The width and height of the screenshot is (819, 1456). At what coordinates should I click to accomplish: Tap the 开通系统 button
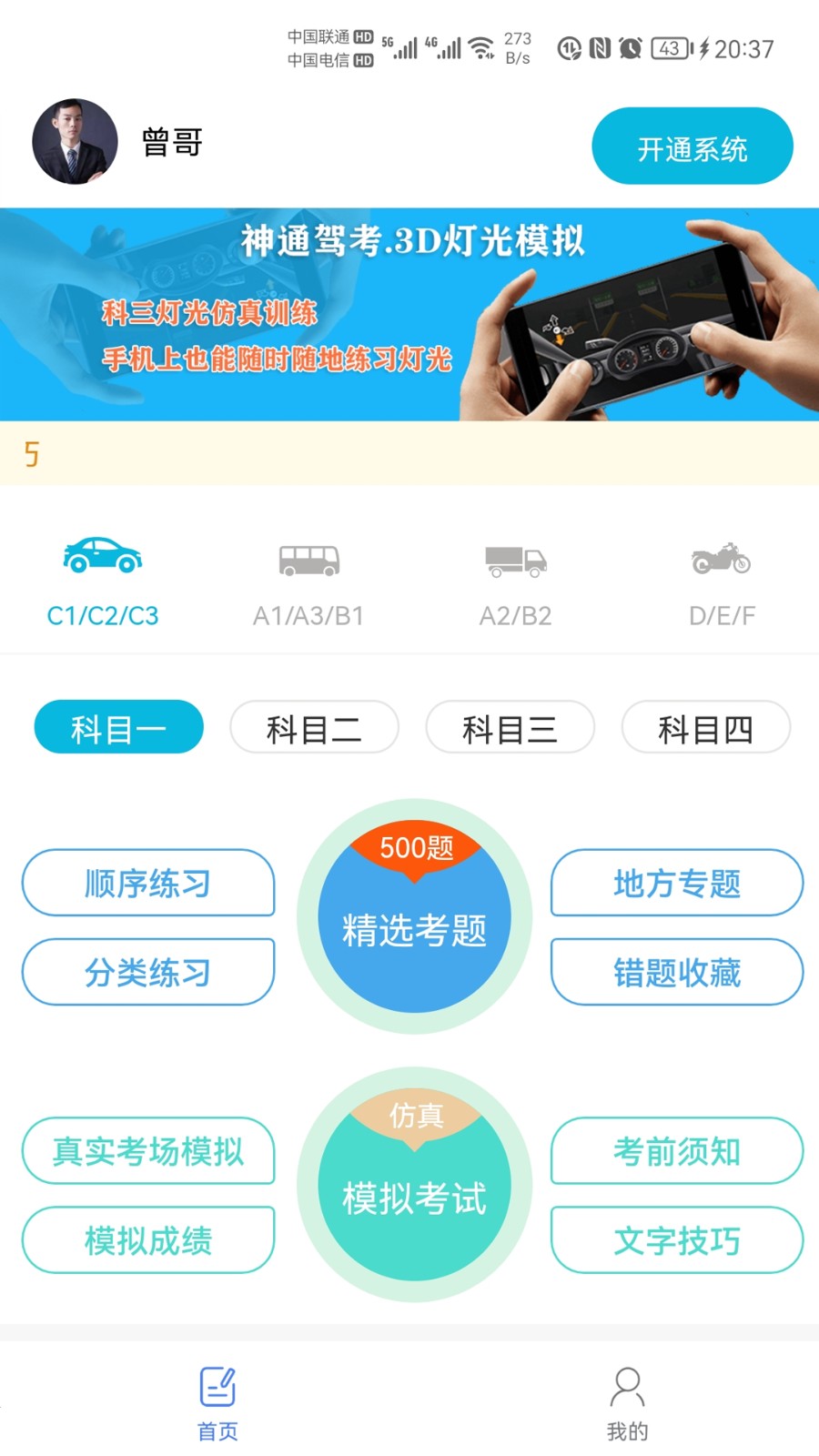coord(692,146)
